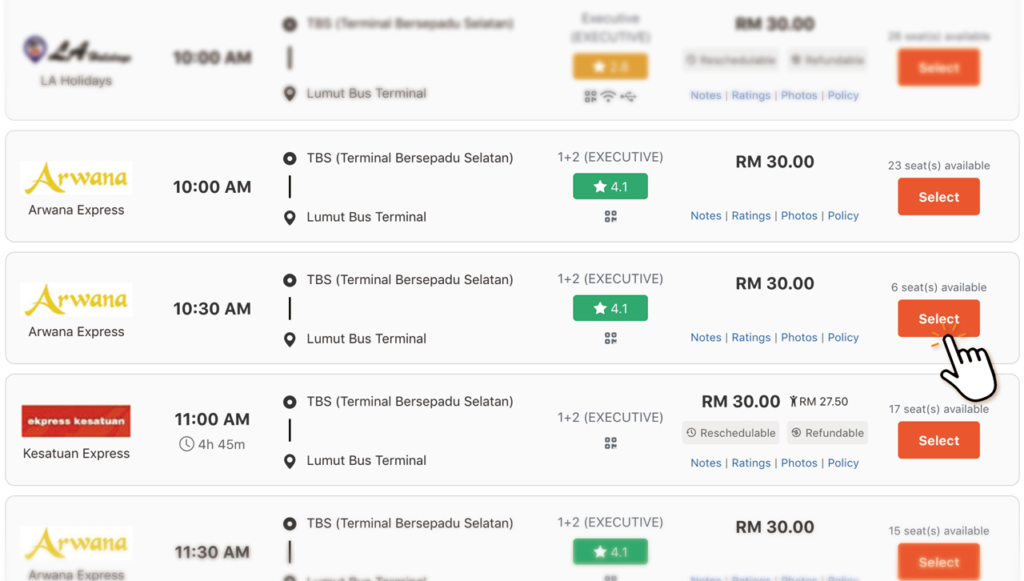View Ratings for the Kesatuan Express trip

[751, 463]
